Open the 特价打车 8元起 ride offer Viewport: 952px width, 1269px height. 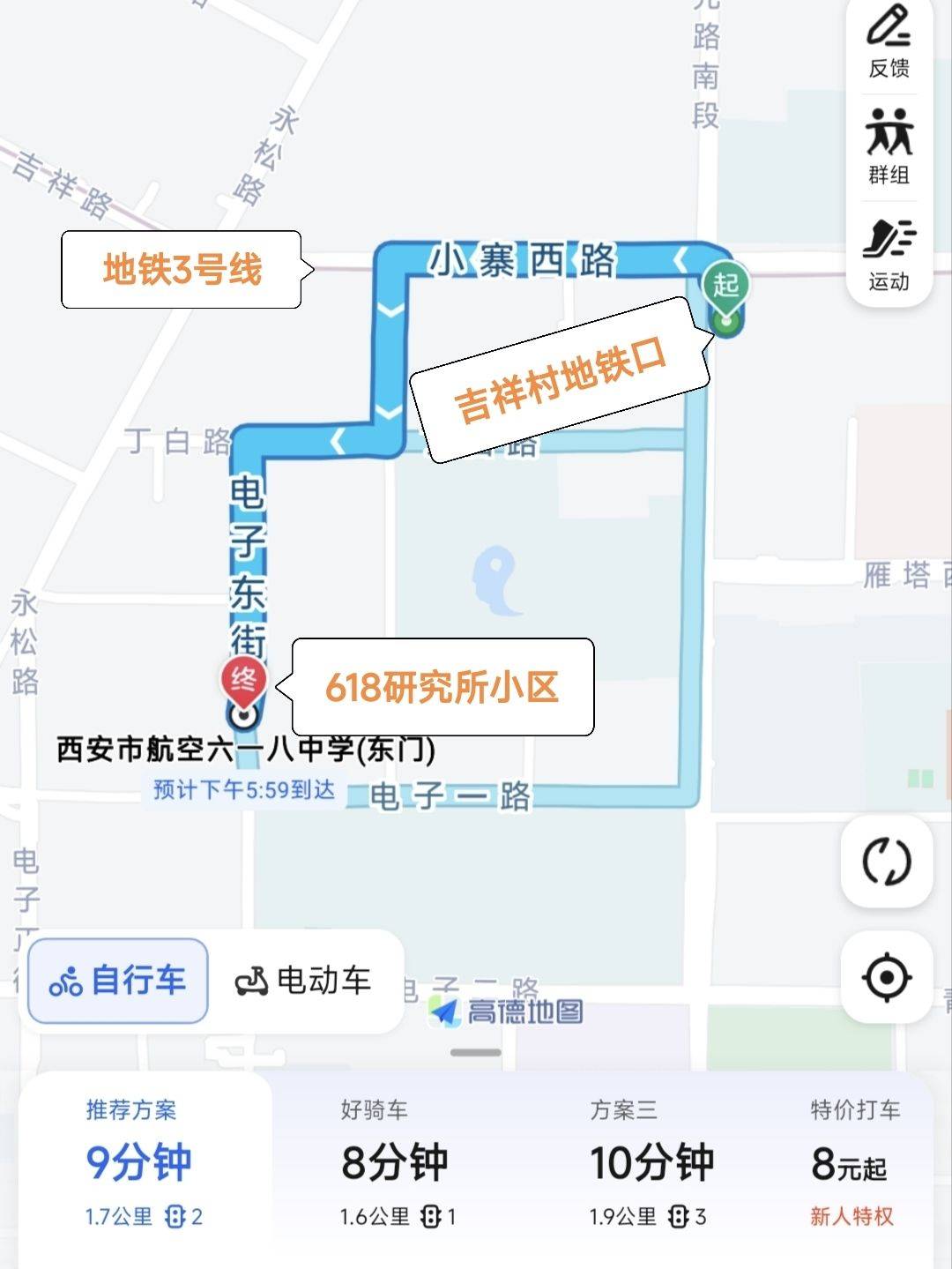[x=852, y=1164]
